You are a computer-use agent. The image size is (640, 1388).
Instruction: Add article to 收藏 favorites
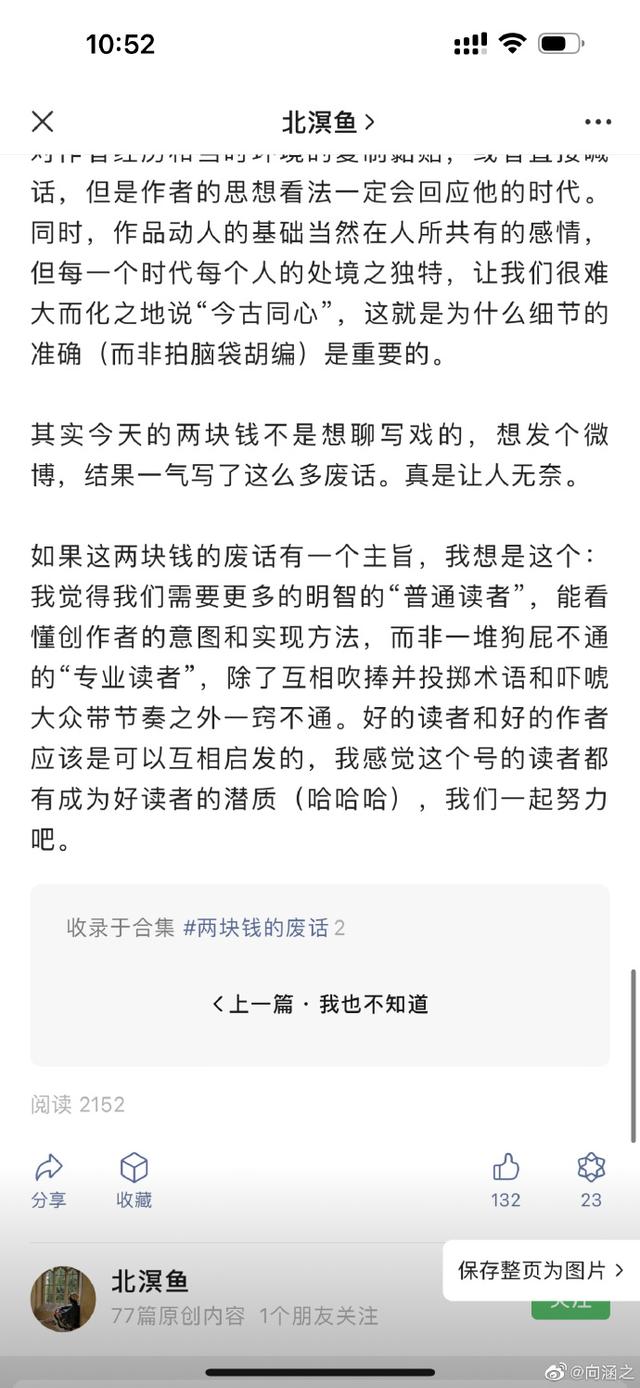[x=134, y=1180]
